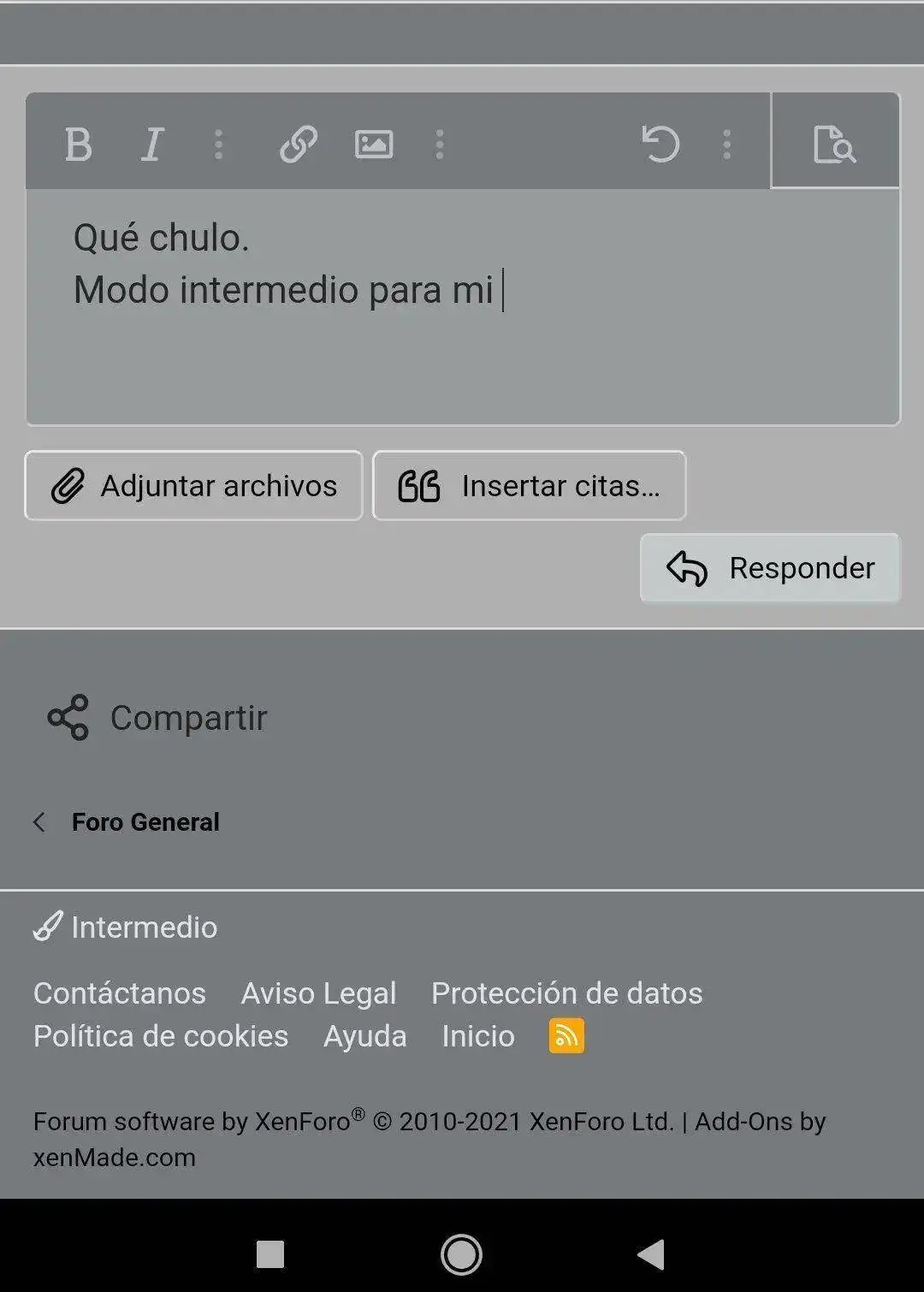Image resolution: width=924 pixels, height=1292 pixels.
Task: Insert an image into the reply
Action: [x=374, y=144]
